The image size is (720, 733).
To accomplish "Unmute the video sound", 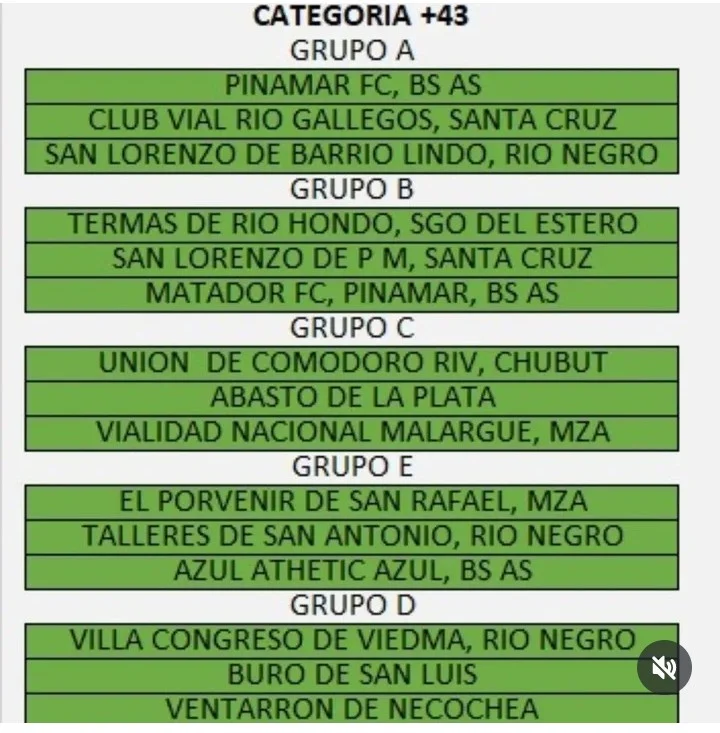I will click(664, 667).
